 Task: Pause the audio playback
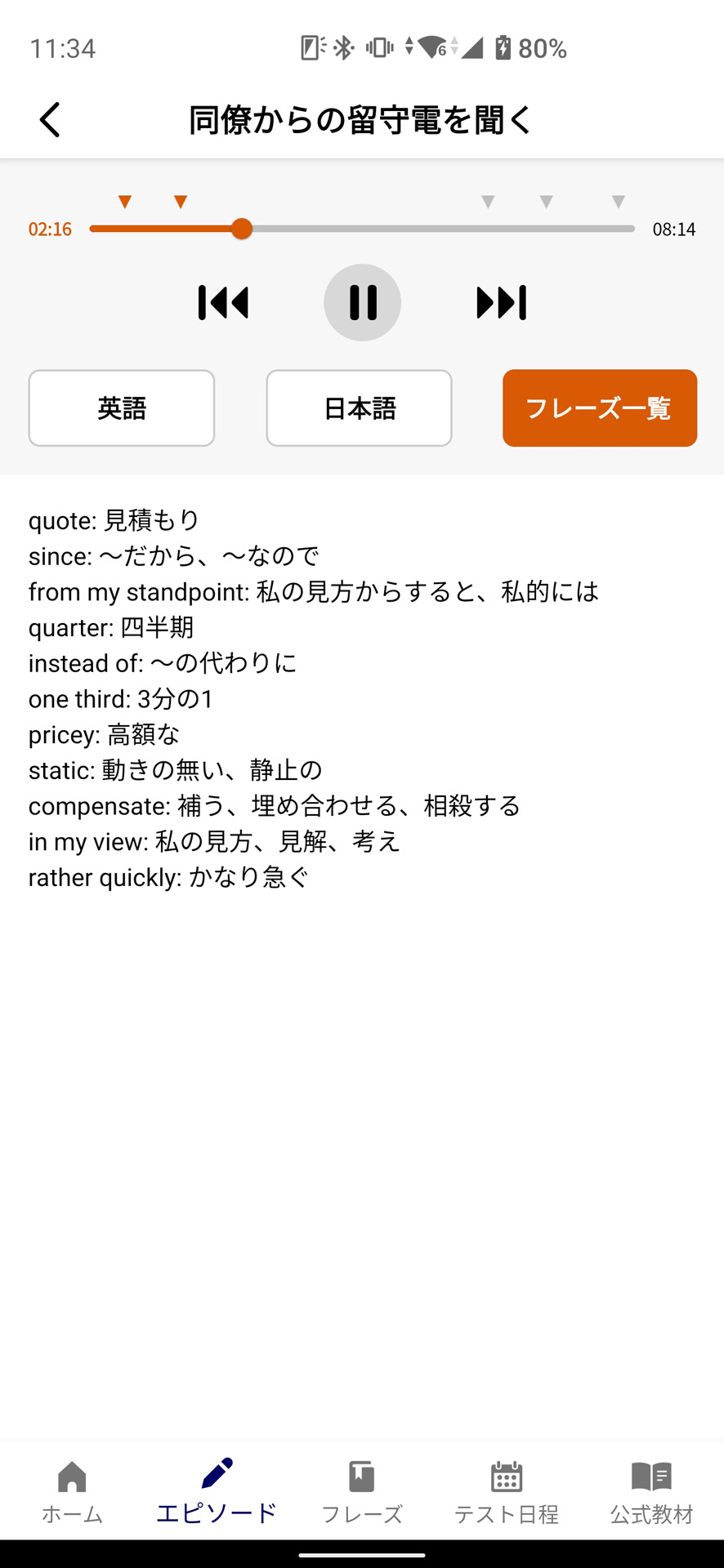362,301
